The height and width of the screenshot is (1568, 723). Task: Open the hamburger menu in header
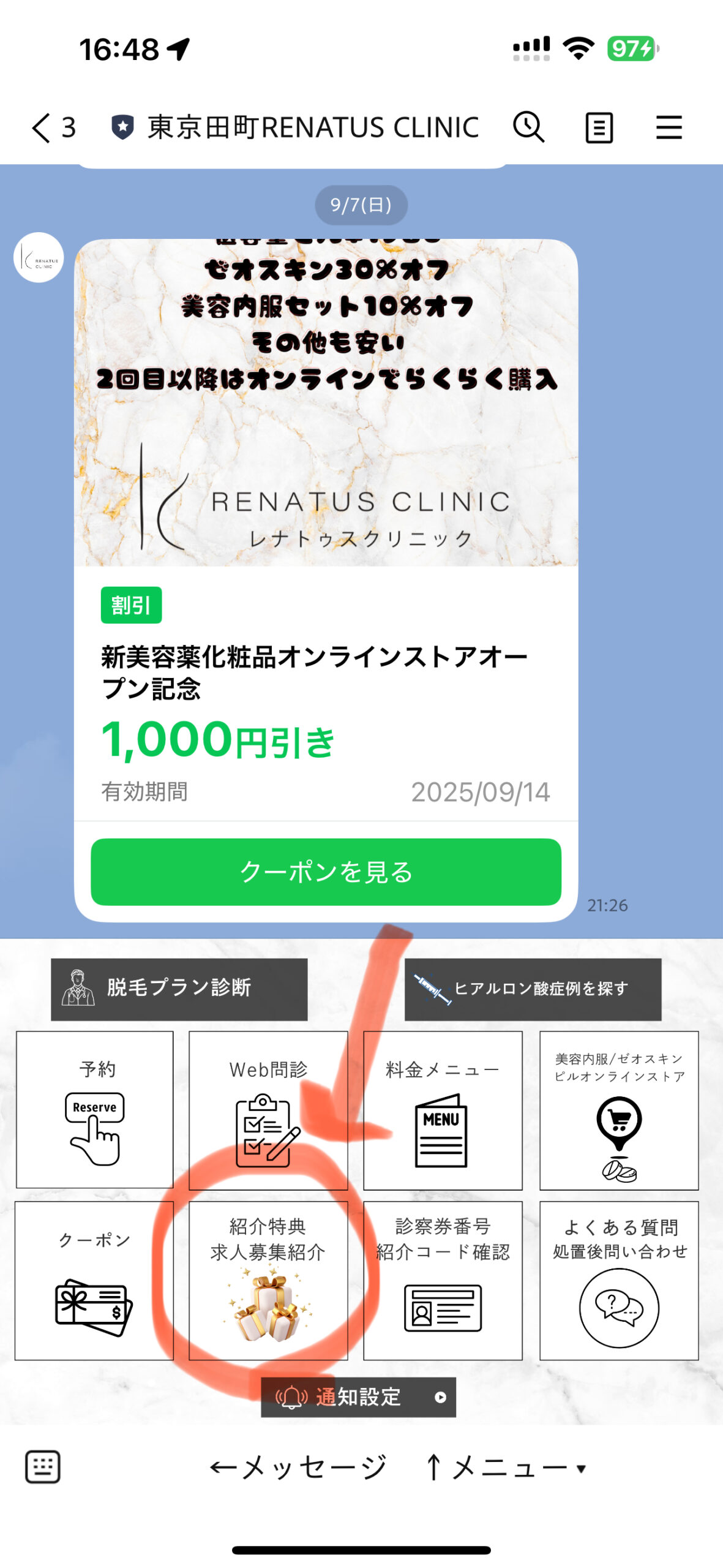669,128
